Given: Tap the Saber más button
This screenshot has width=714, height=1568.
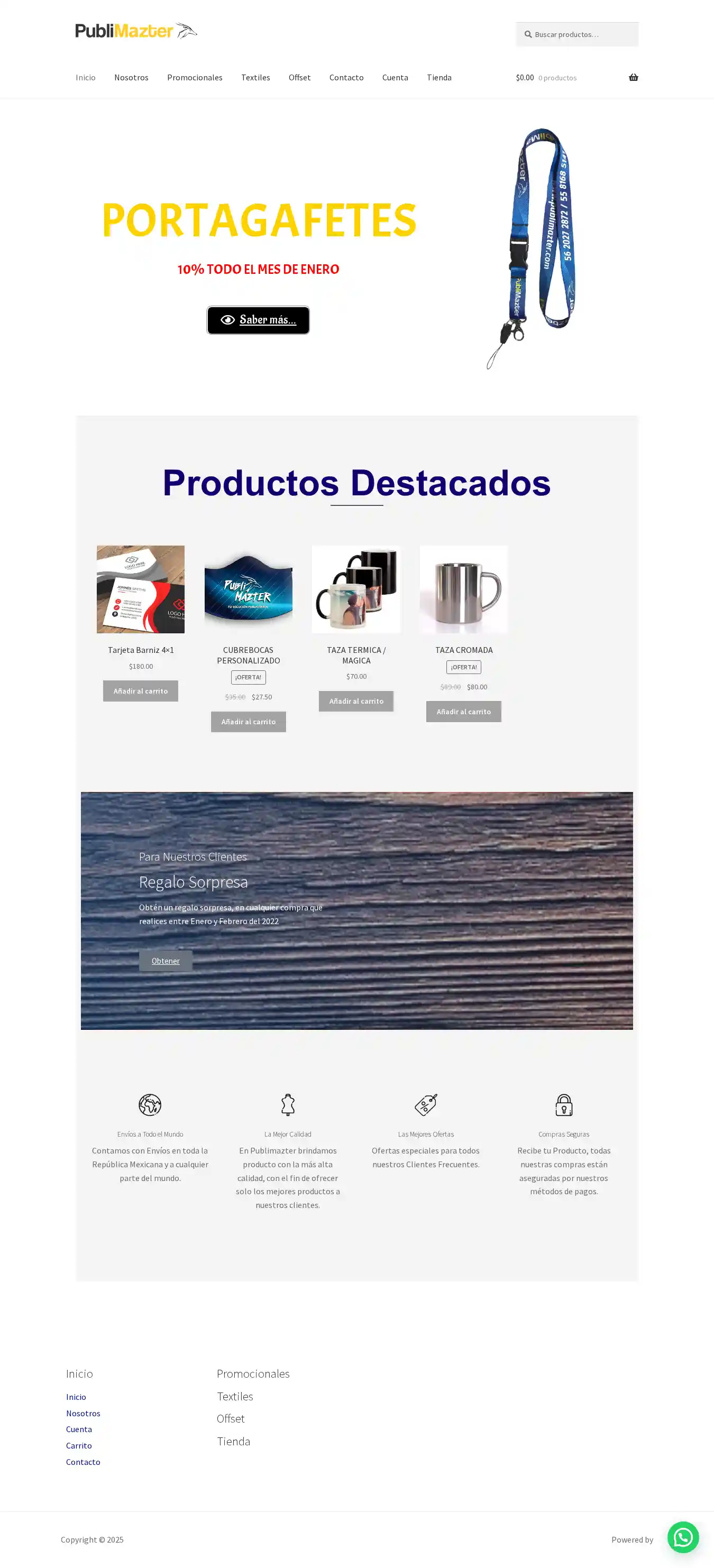Looking at the screenshot, I should (x=258, y=320).
